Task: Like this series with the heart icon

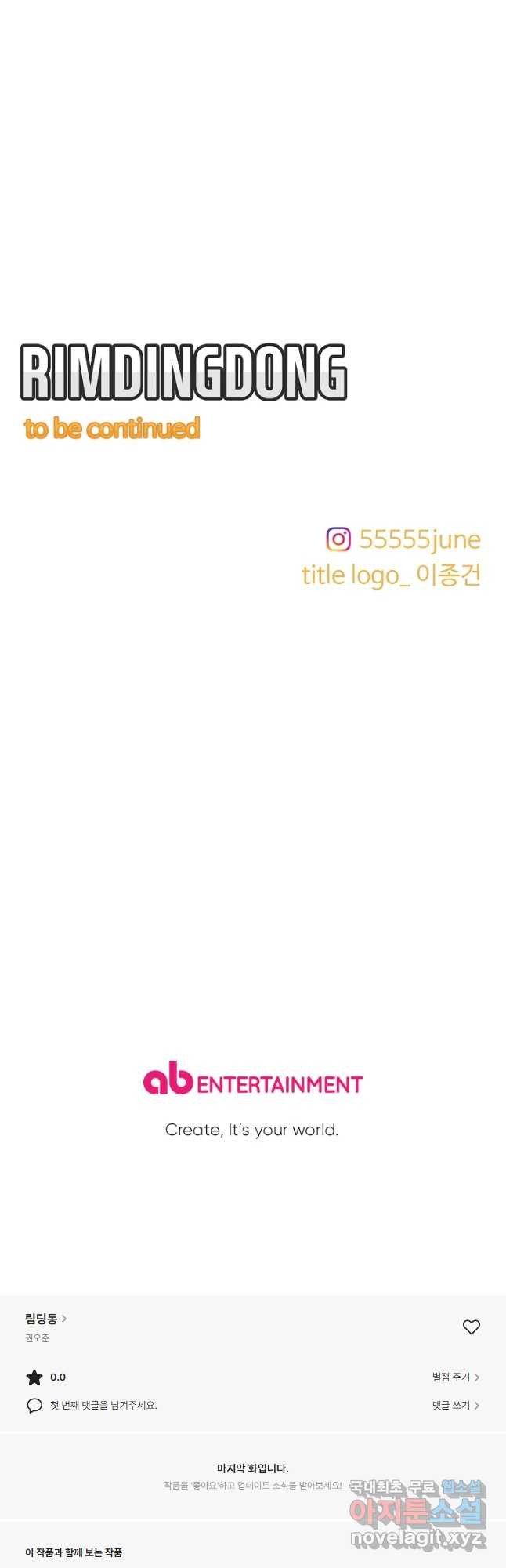Action: click(x=471, y=1327)
